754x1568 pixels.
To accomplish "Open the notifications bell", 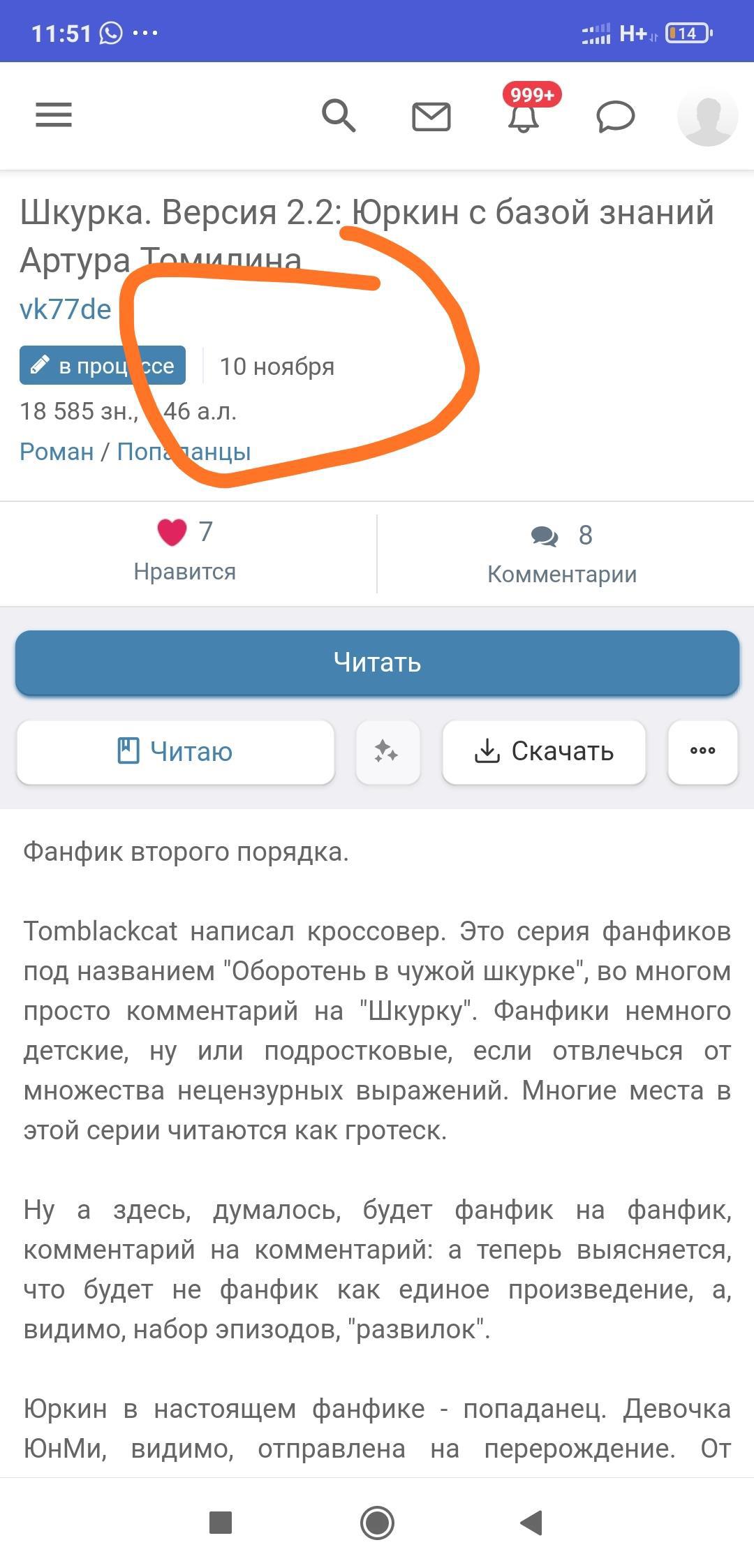I will click(x=524, y=117).
